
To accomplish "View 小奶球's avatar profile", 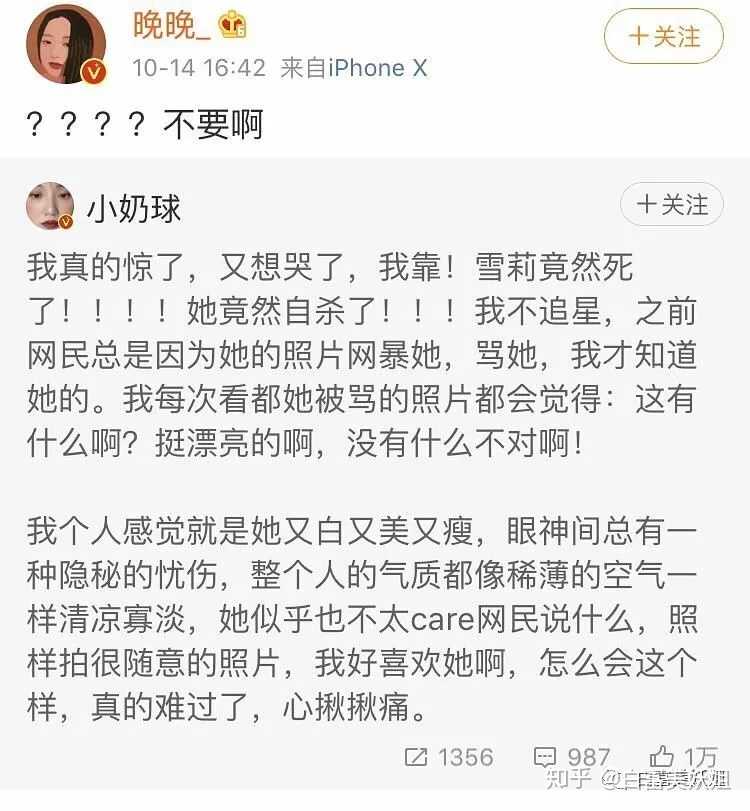I will click(x=50, y=207).
